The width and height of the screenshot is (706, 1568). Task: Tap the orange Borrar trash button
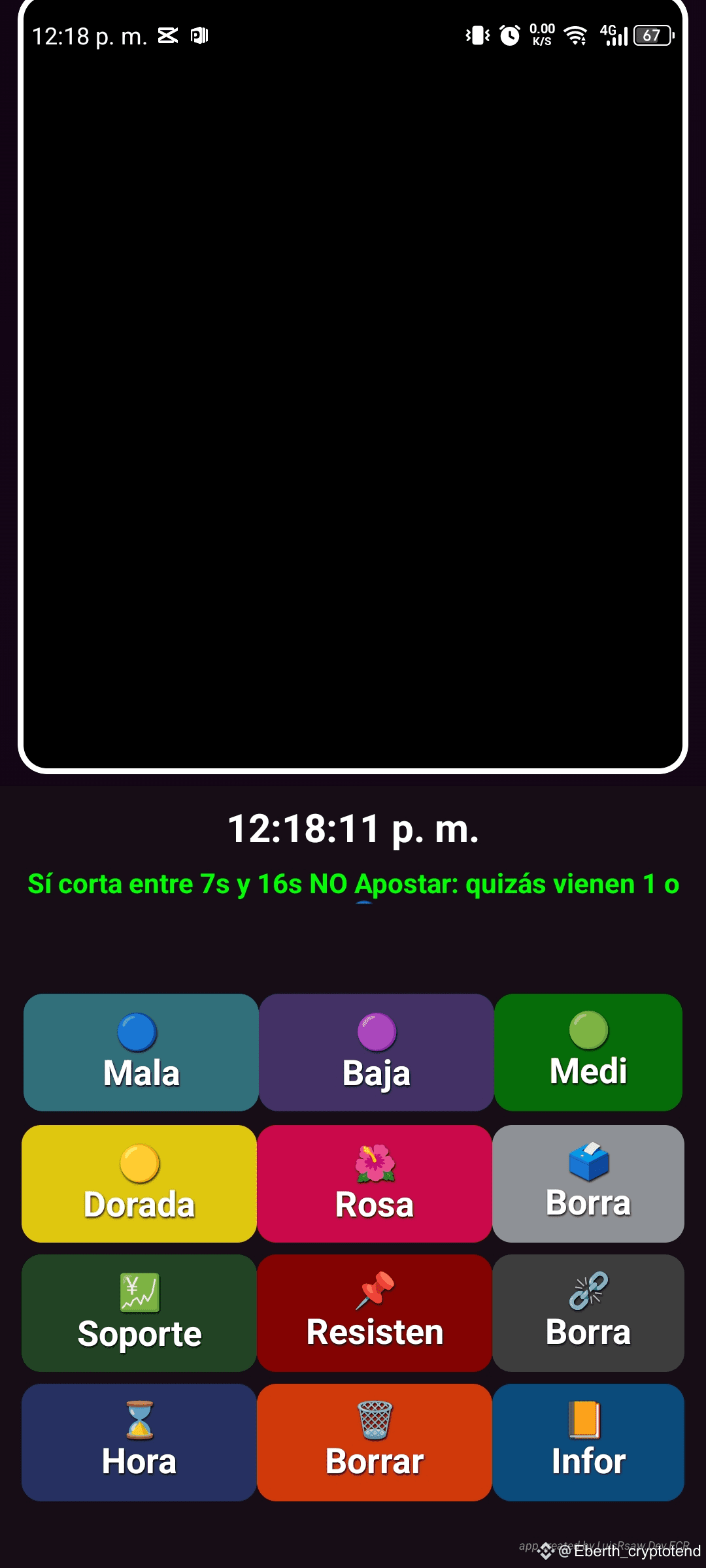(x=375, y=1442)
